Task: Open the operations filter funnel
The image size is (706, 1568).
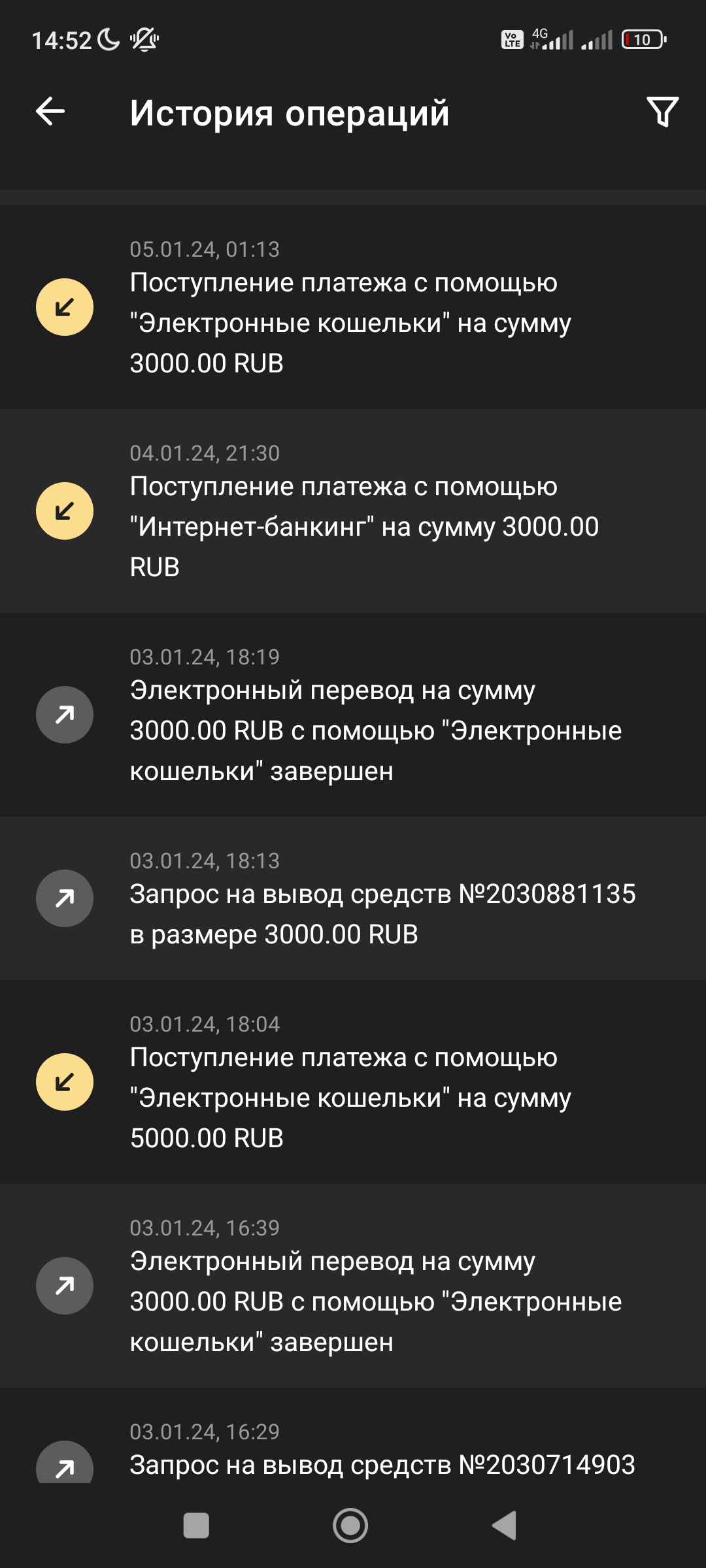Action: tap(662, 112)
